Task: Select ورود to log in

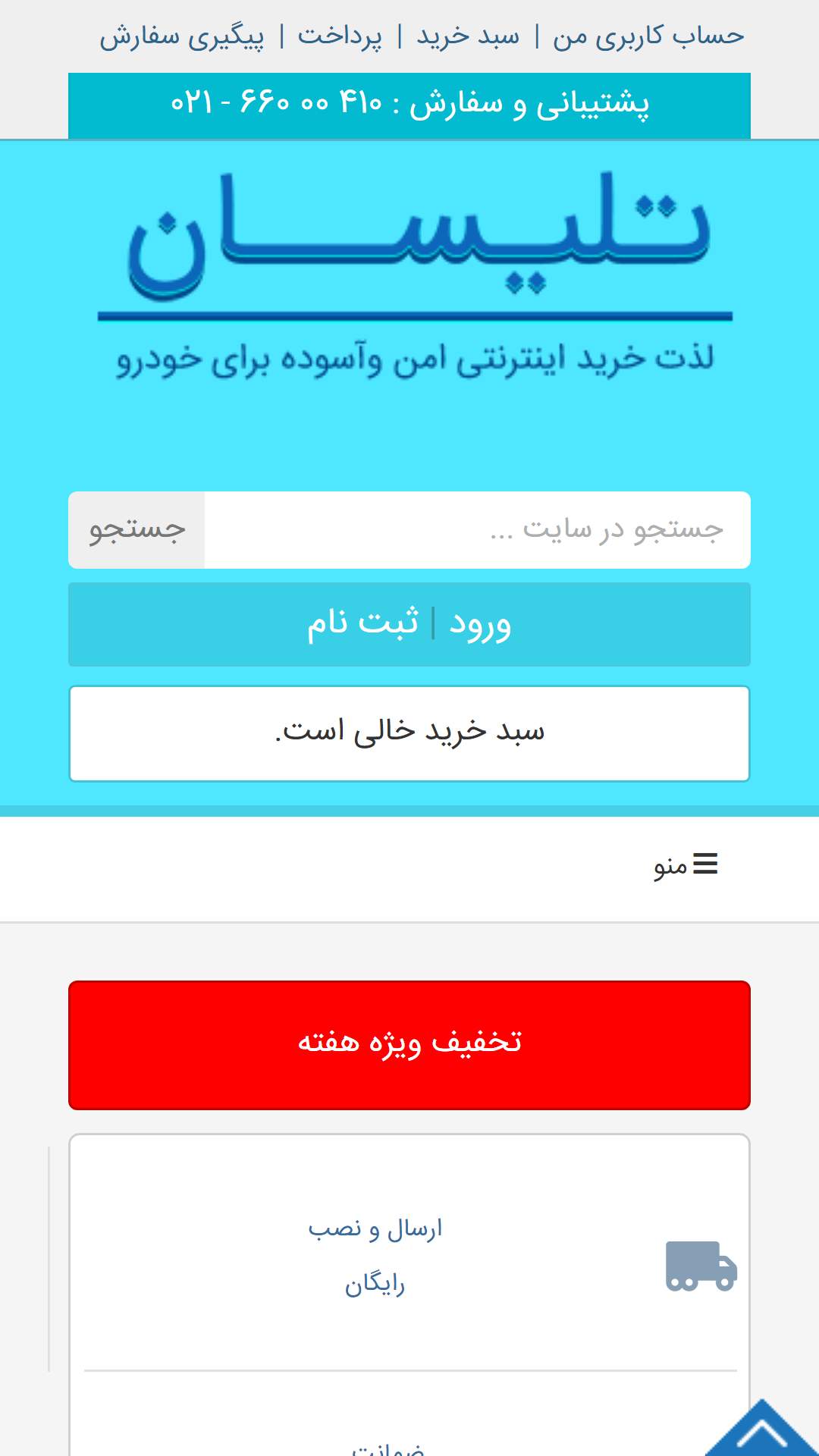Action: click(x=480, y=624)
